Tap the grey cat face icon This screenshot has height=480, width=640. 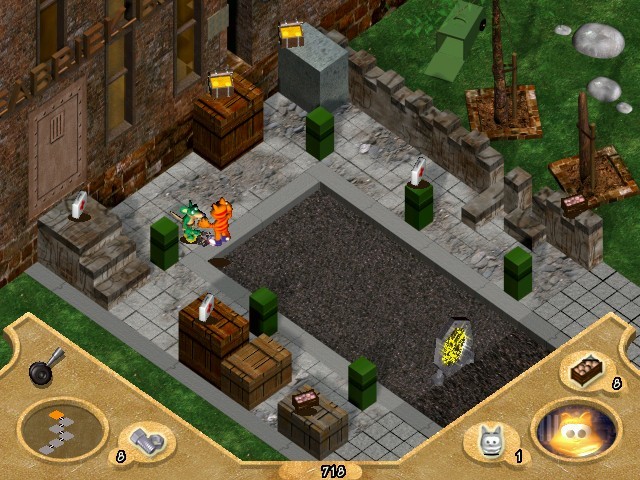point(491,441)
